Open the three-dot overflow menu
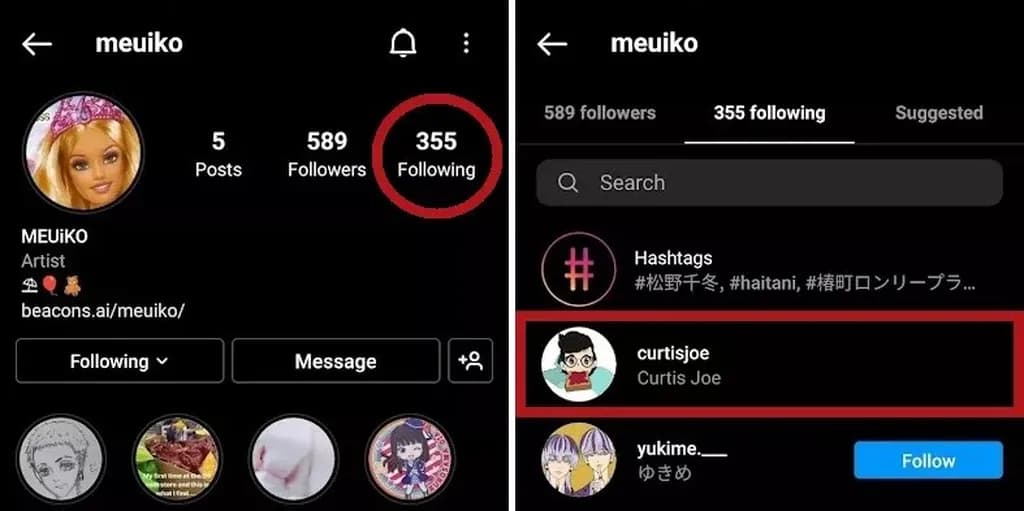Viewport: 1024px width, 511px height. (466, 43)
